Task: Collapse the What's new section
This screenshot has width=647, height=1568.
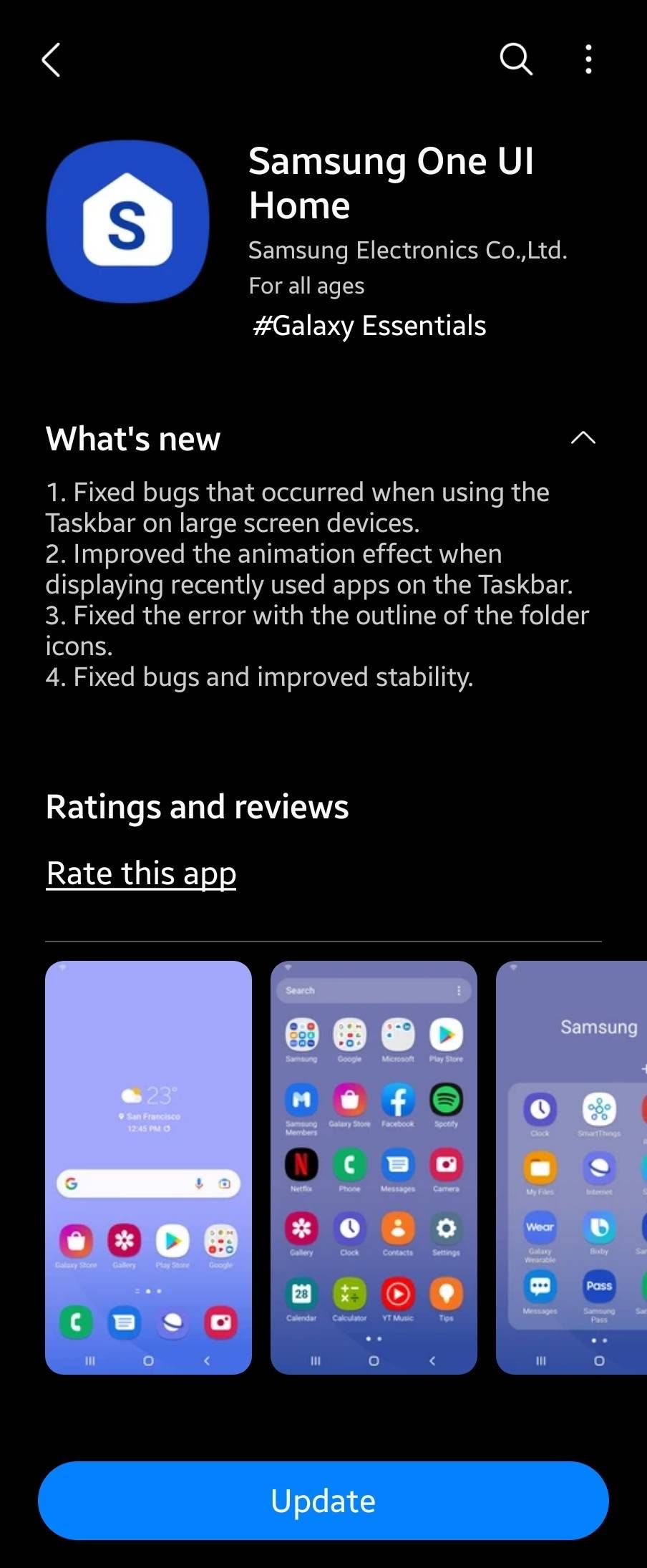Action: 583,438
